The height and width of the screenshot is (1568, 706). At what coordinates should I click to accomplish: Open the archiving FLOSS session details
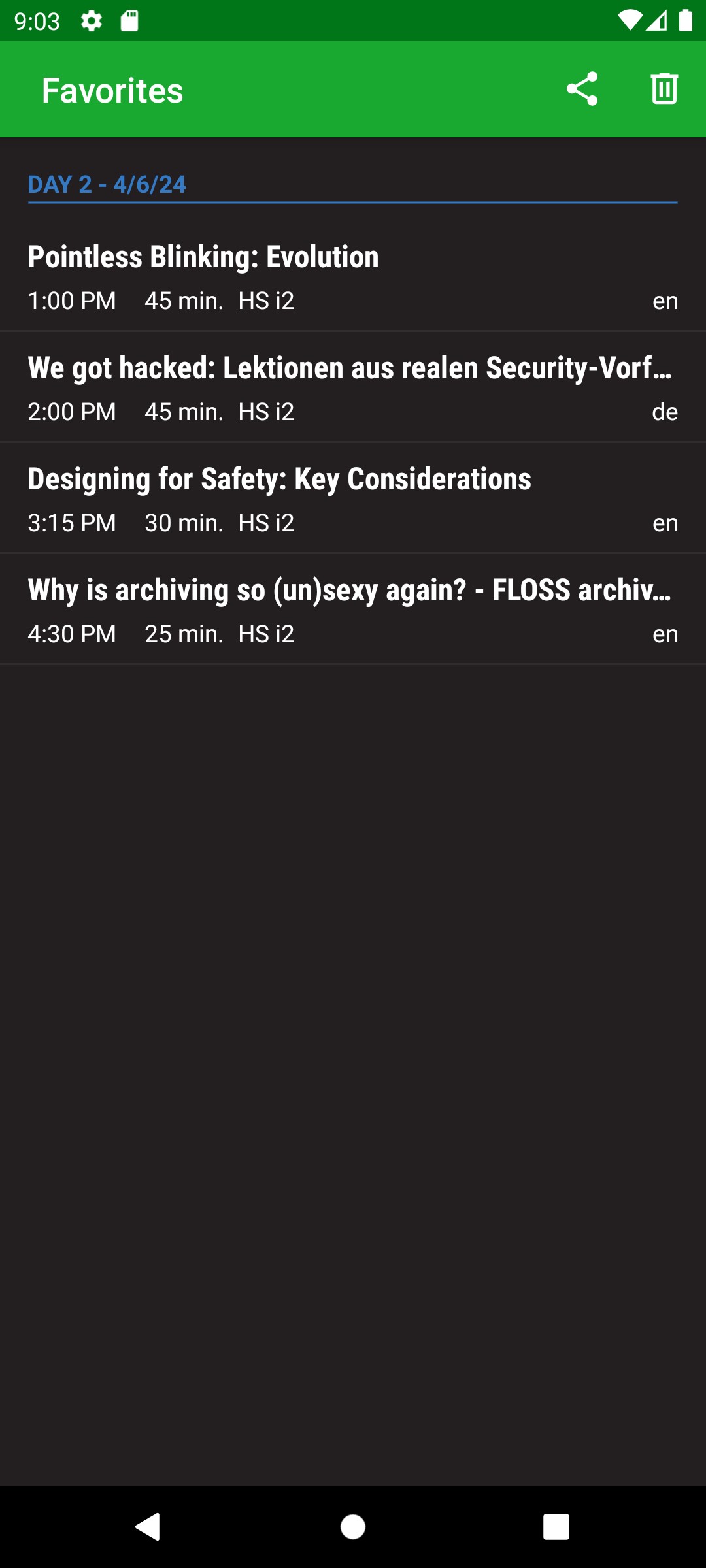tap(353, 610)
